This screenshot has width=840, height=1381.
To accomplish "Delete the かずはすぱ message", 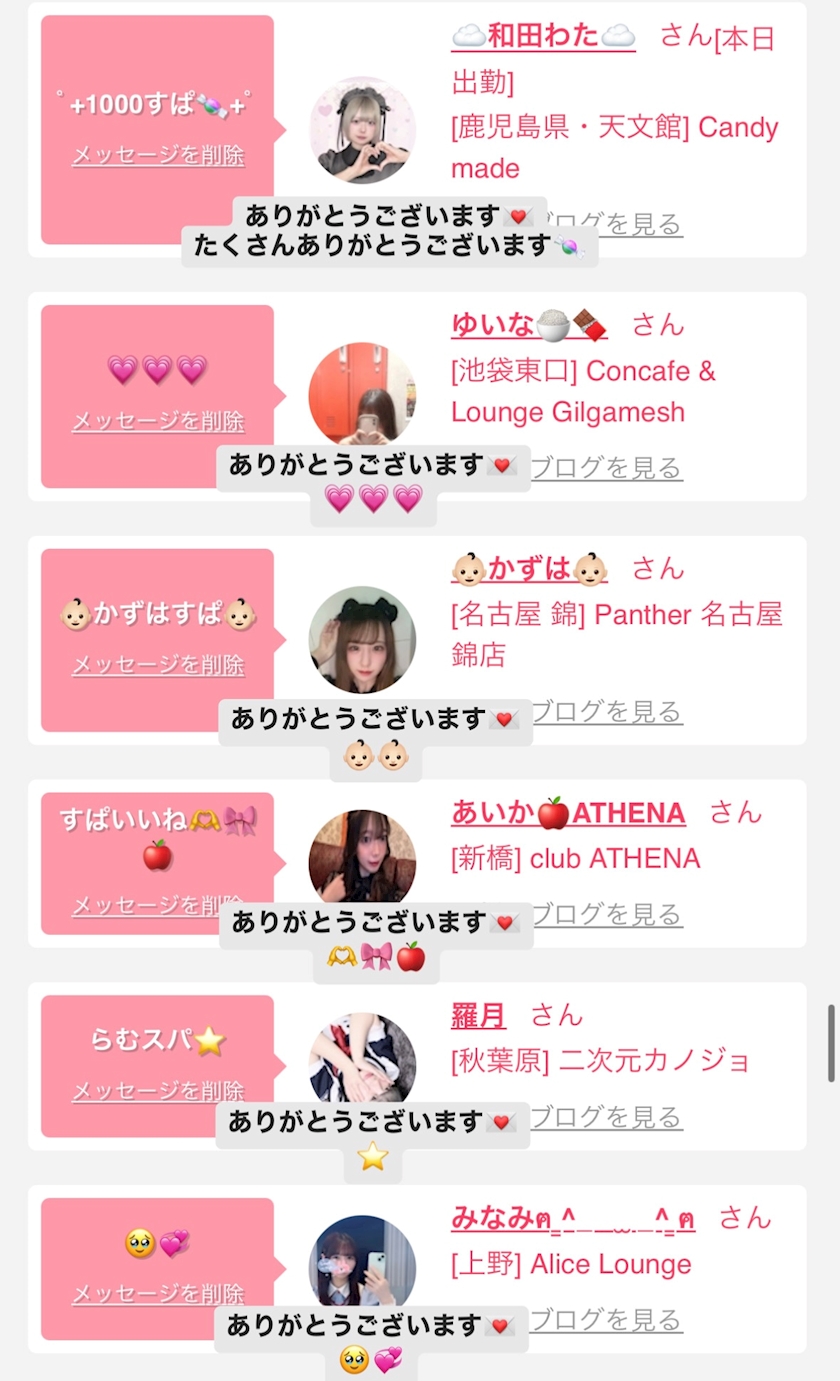I will click(158, 665).
